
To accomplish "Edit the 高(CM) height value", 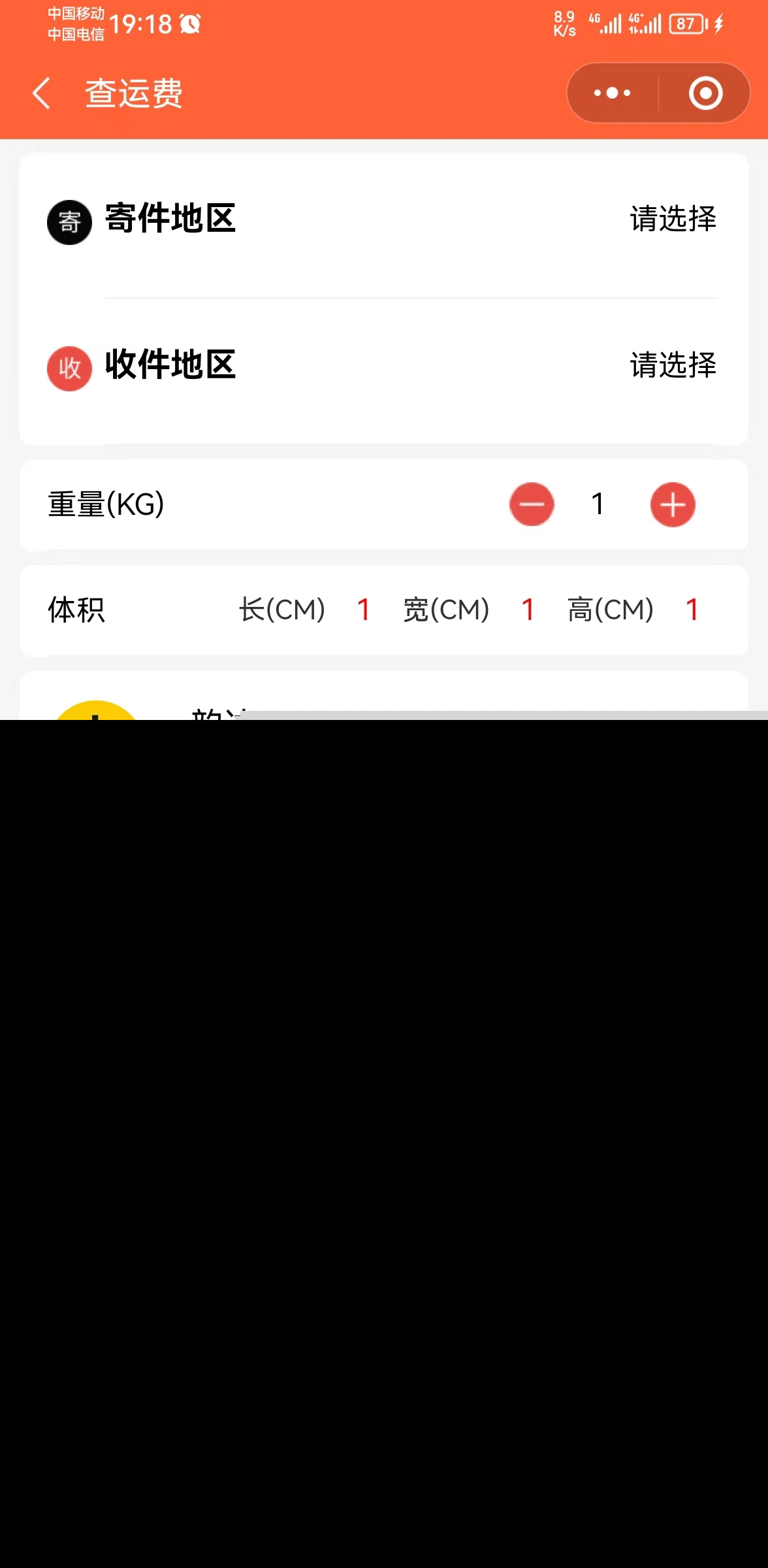I will pos(692,610).
